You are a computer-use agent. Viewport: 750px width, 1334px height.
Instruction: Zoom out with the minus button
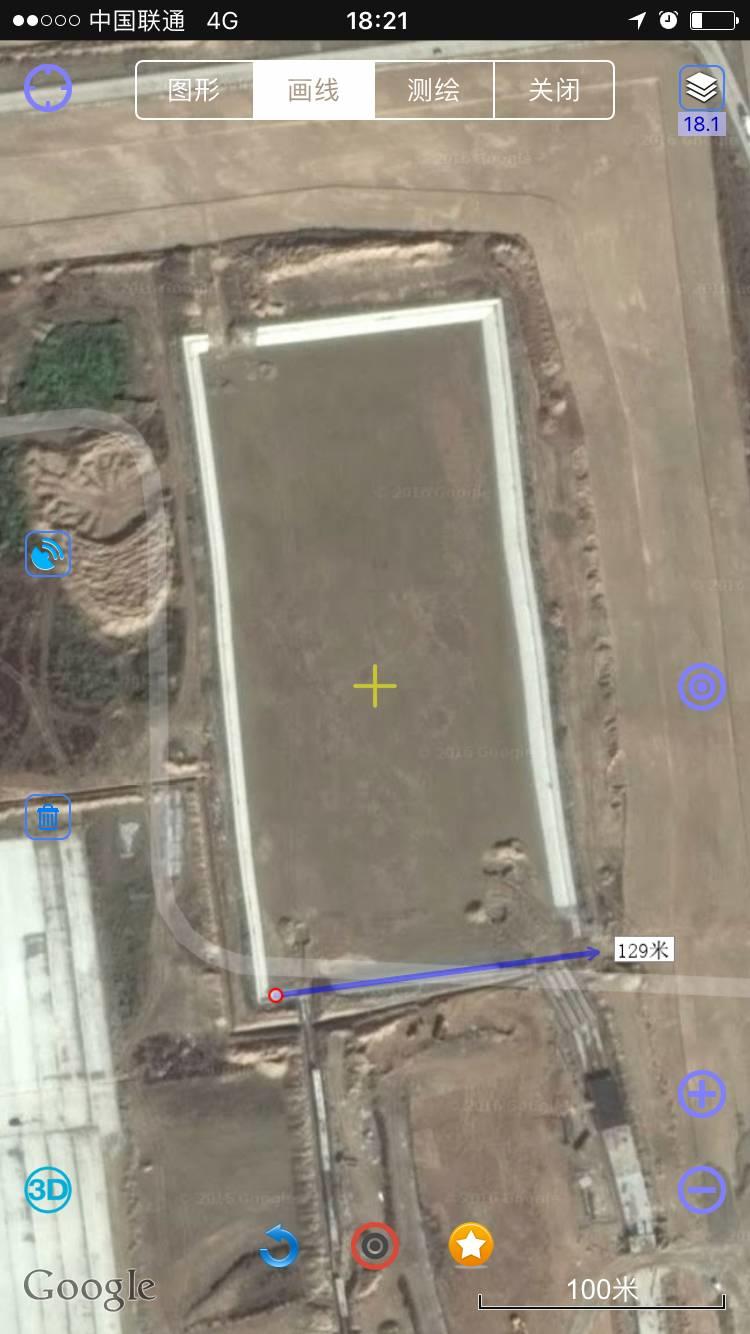(702, 1189)
